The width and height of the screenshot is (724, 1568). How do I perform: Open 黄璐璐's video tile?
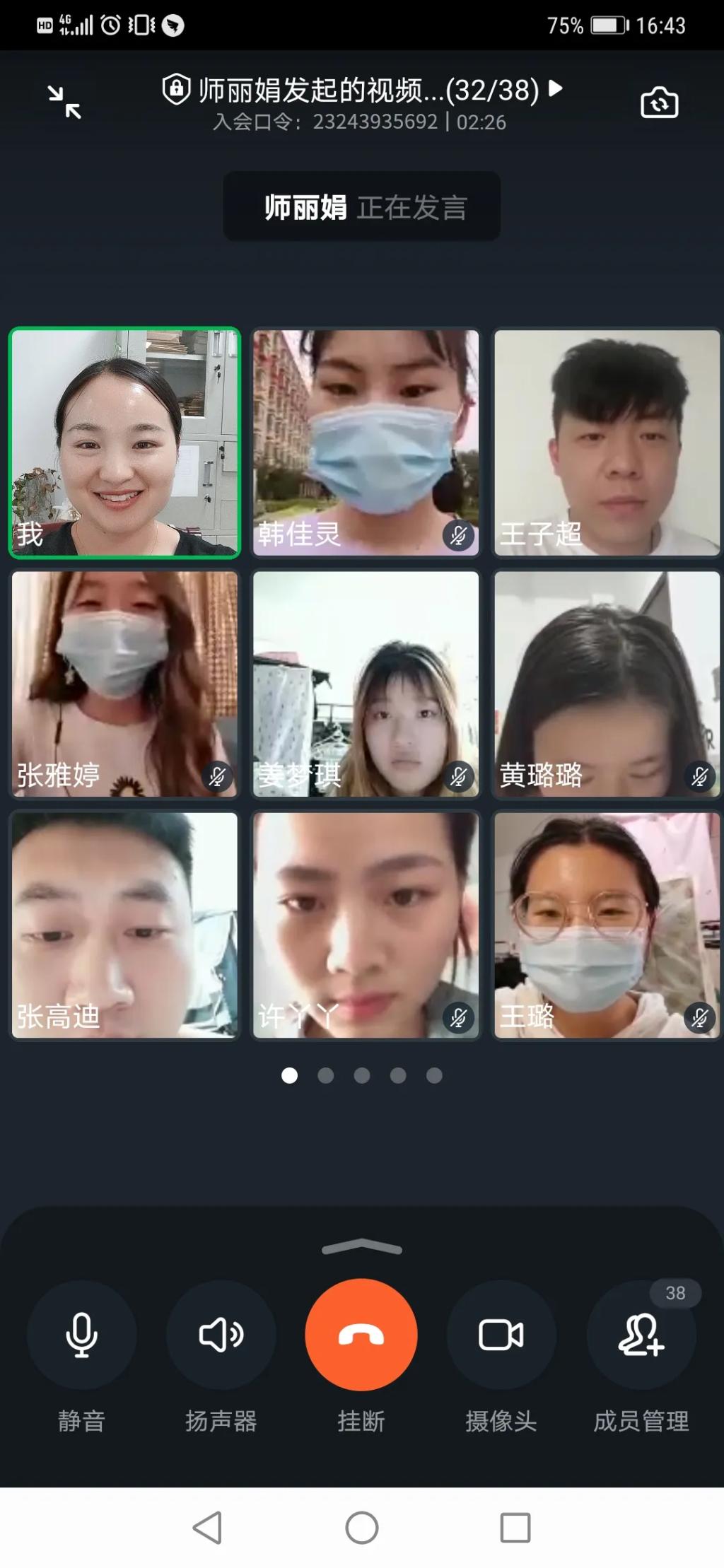coord(607,684)
